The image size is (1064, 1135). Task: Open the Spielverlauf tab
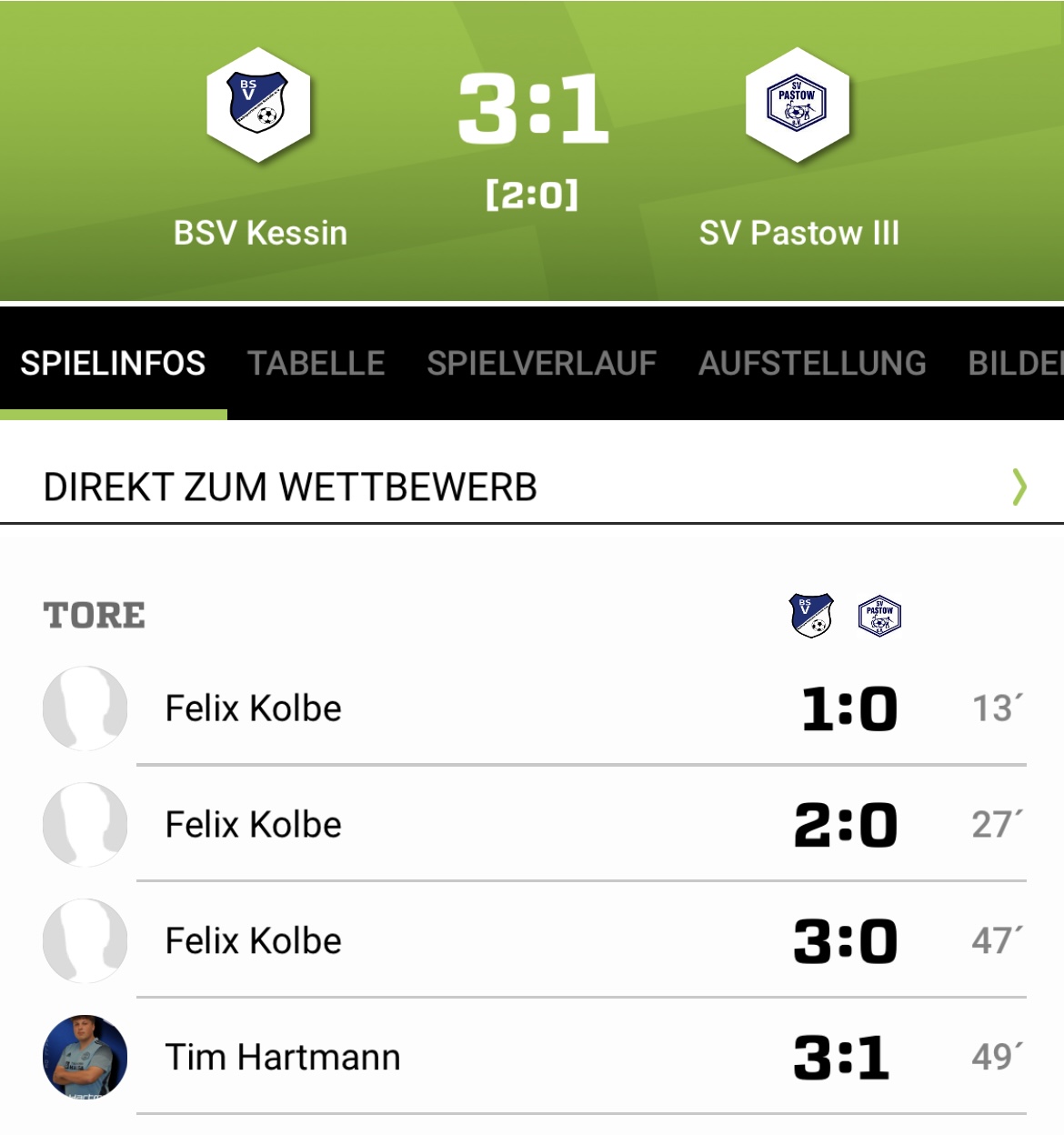pyautogui.click(x=541, y=363)
